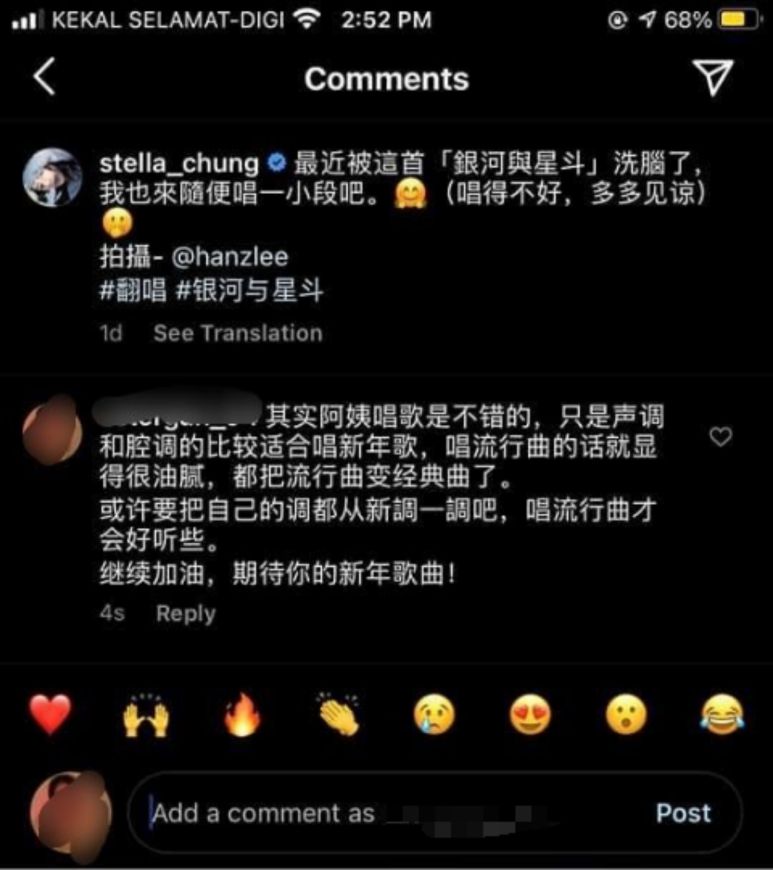Insert the raised hands emoji

point(146,715)
